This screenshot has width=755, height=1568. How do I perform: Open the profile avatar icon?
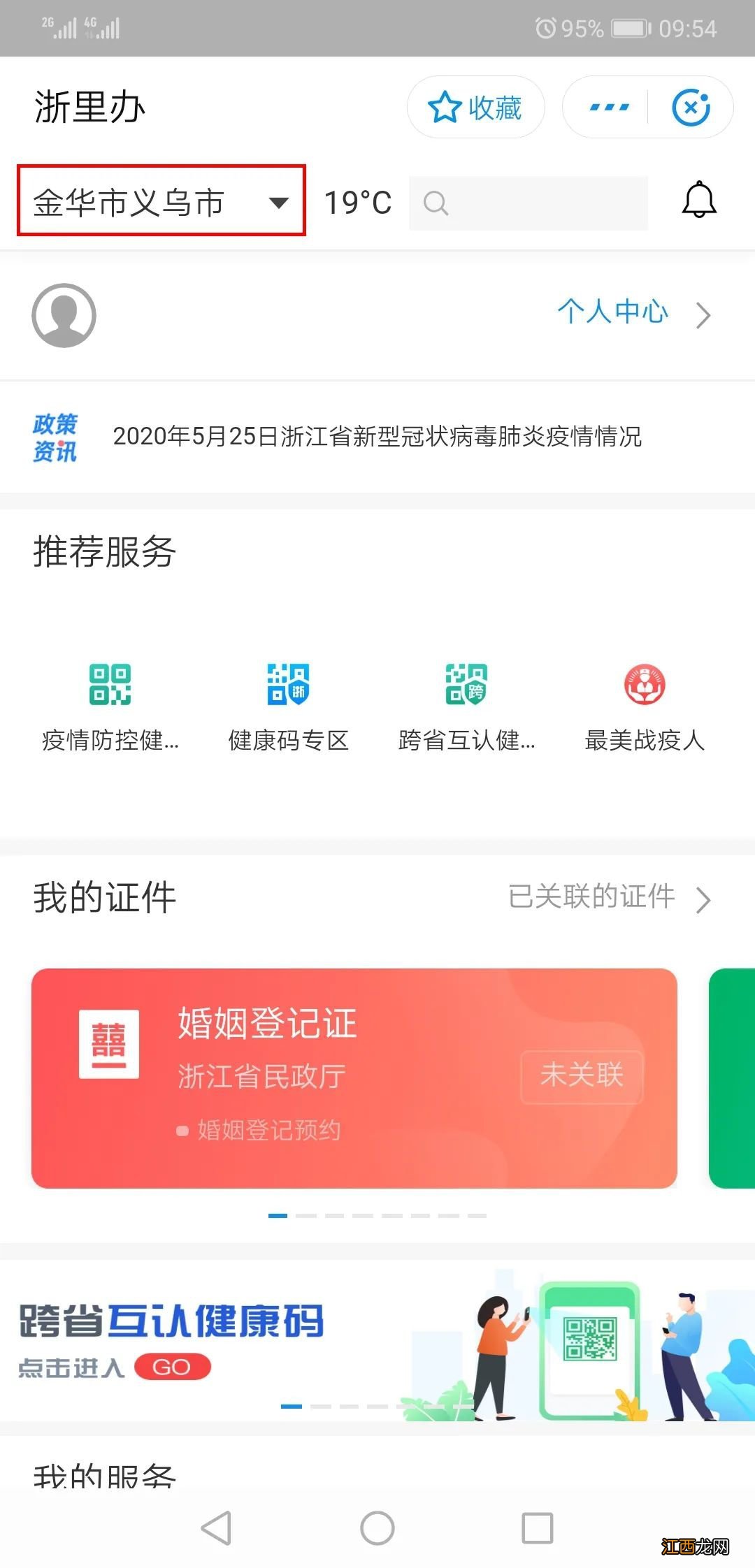click(64, 315)
